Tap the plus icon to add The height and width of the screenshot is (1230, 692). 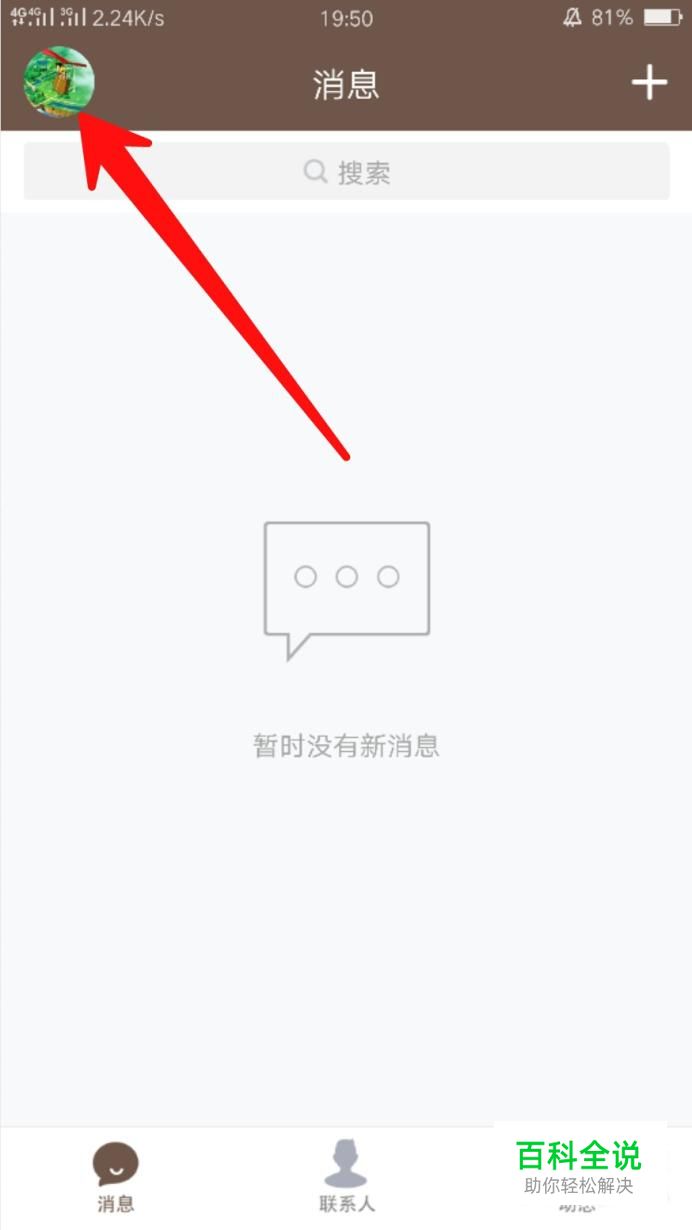tap(649, 82)
